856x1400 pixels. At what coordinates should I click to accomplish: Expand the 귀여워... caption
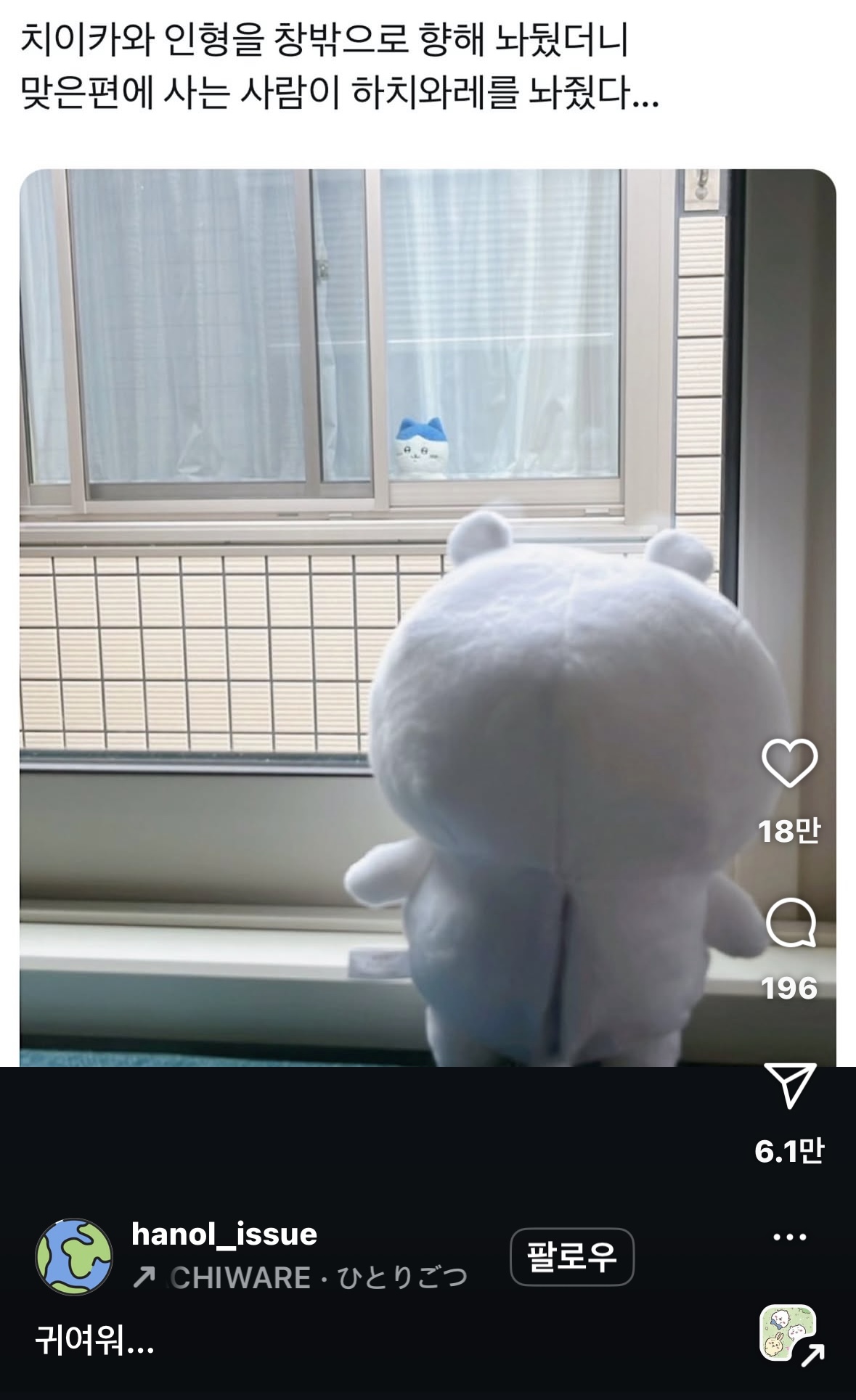[x=94, y=1340]
